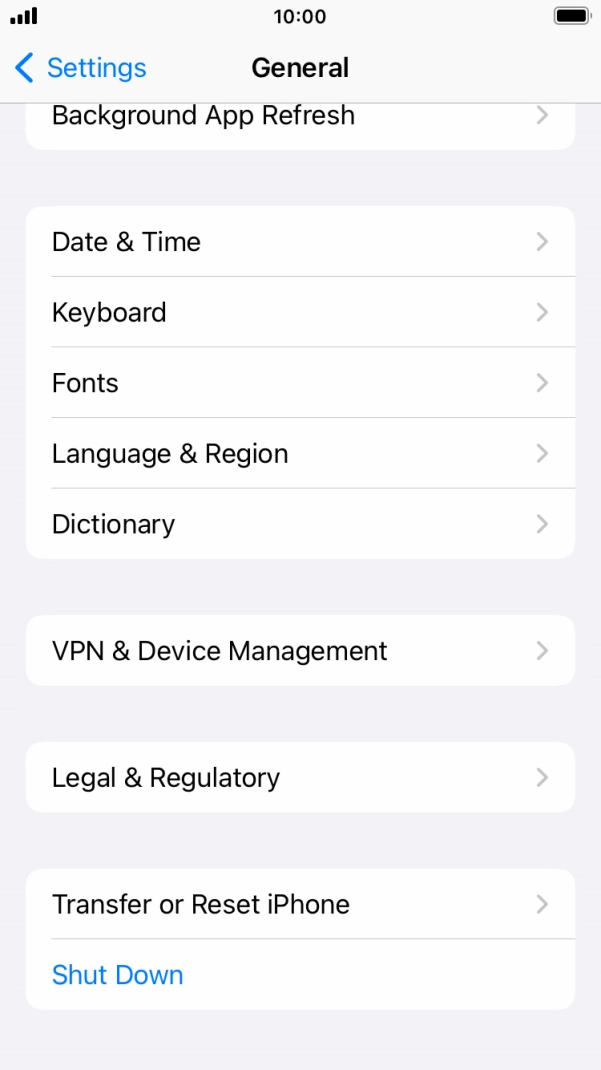Open Language & Region
The height and width of the screenshot is (1070, 601).
tap(300, 454)
